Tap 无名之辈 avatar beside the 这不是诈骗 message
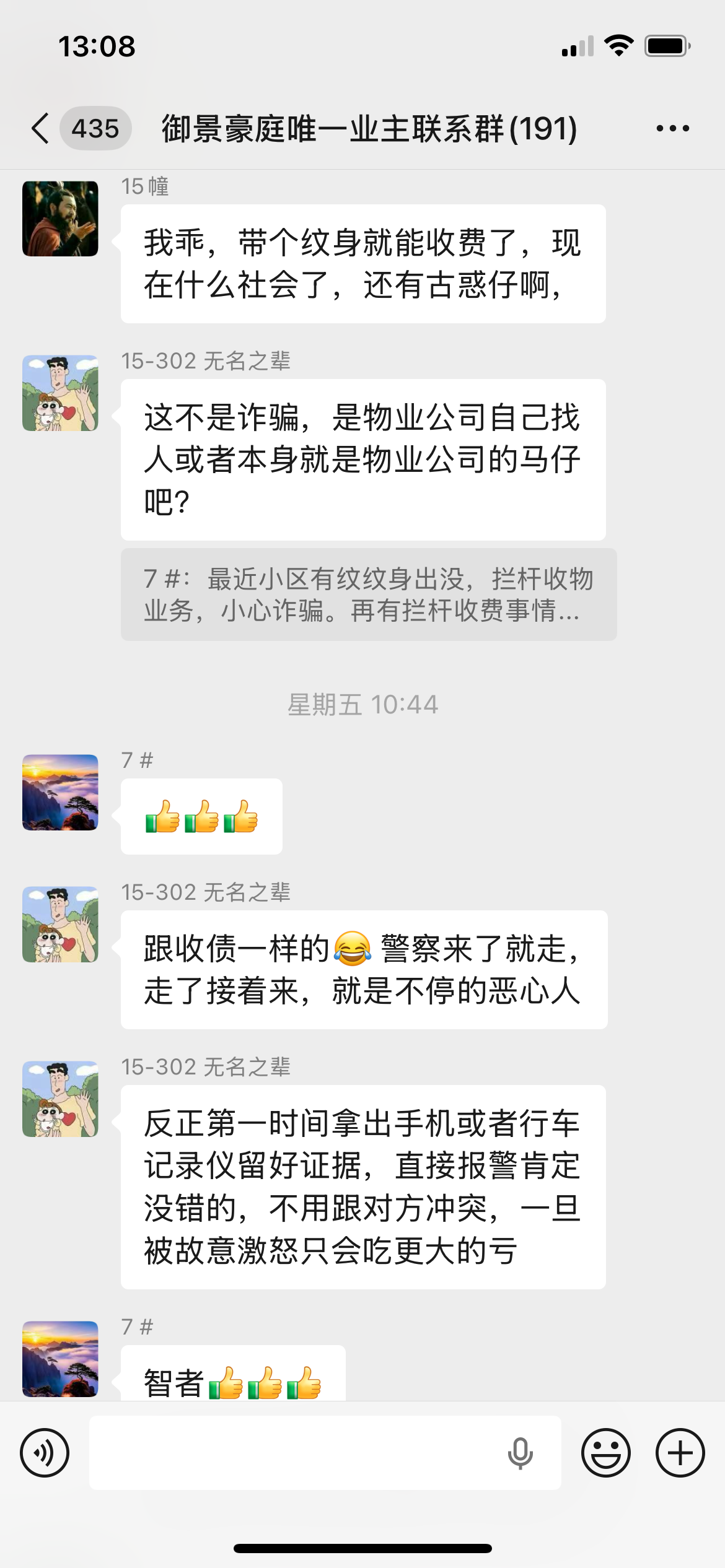725x1568 pixels. point(60,393)
